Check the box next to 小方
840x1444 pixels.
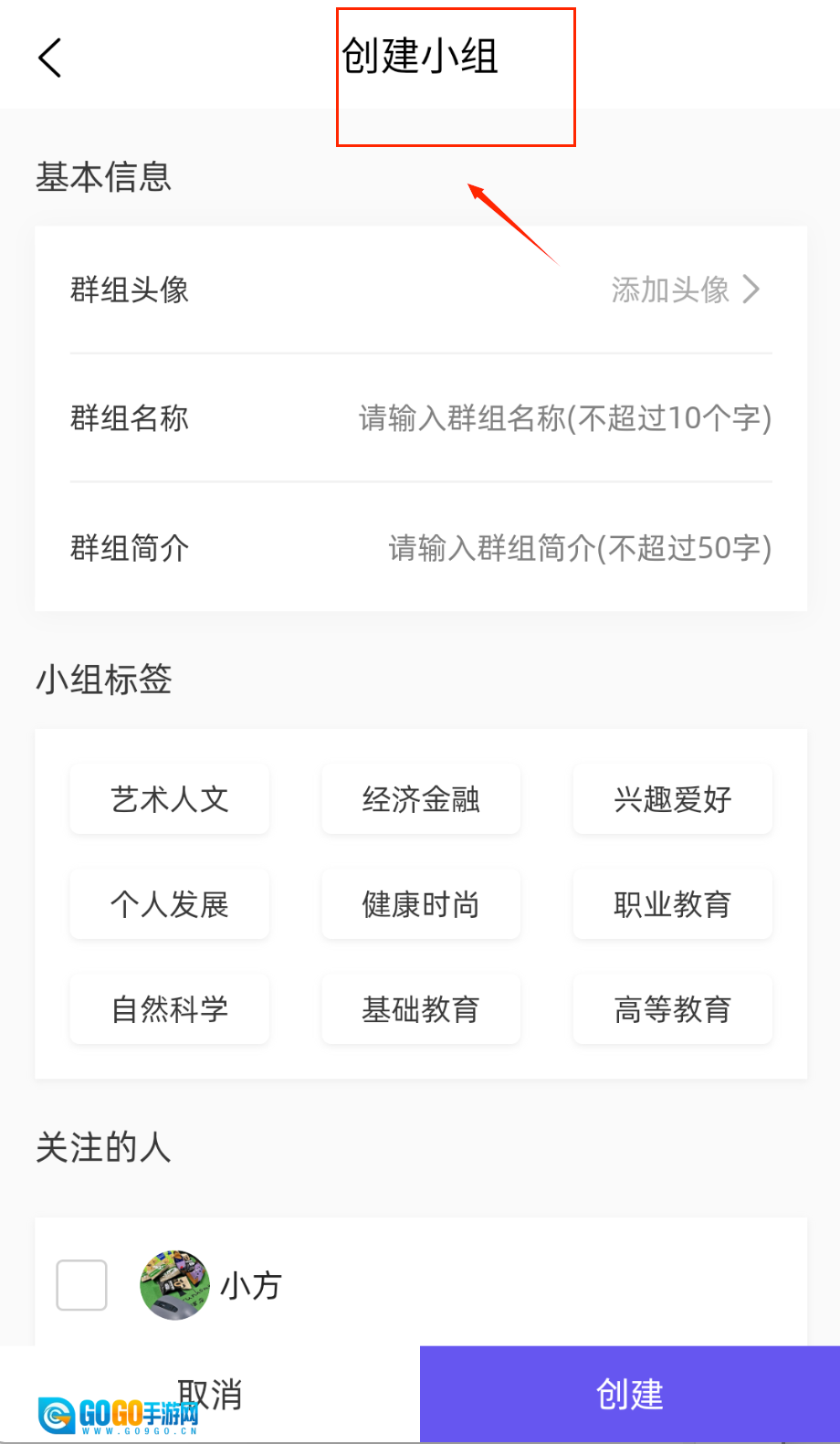(x=82, y=1285)
